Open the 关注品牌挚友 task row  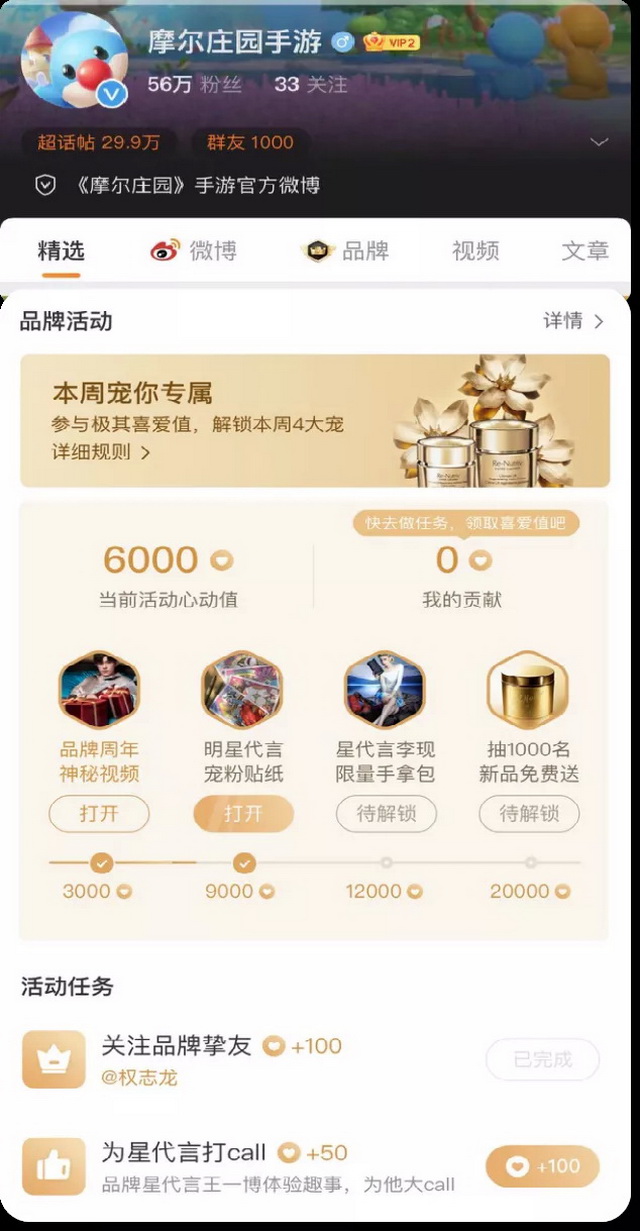pyautogui.click(x=220, y=1059)
